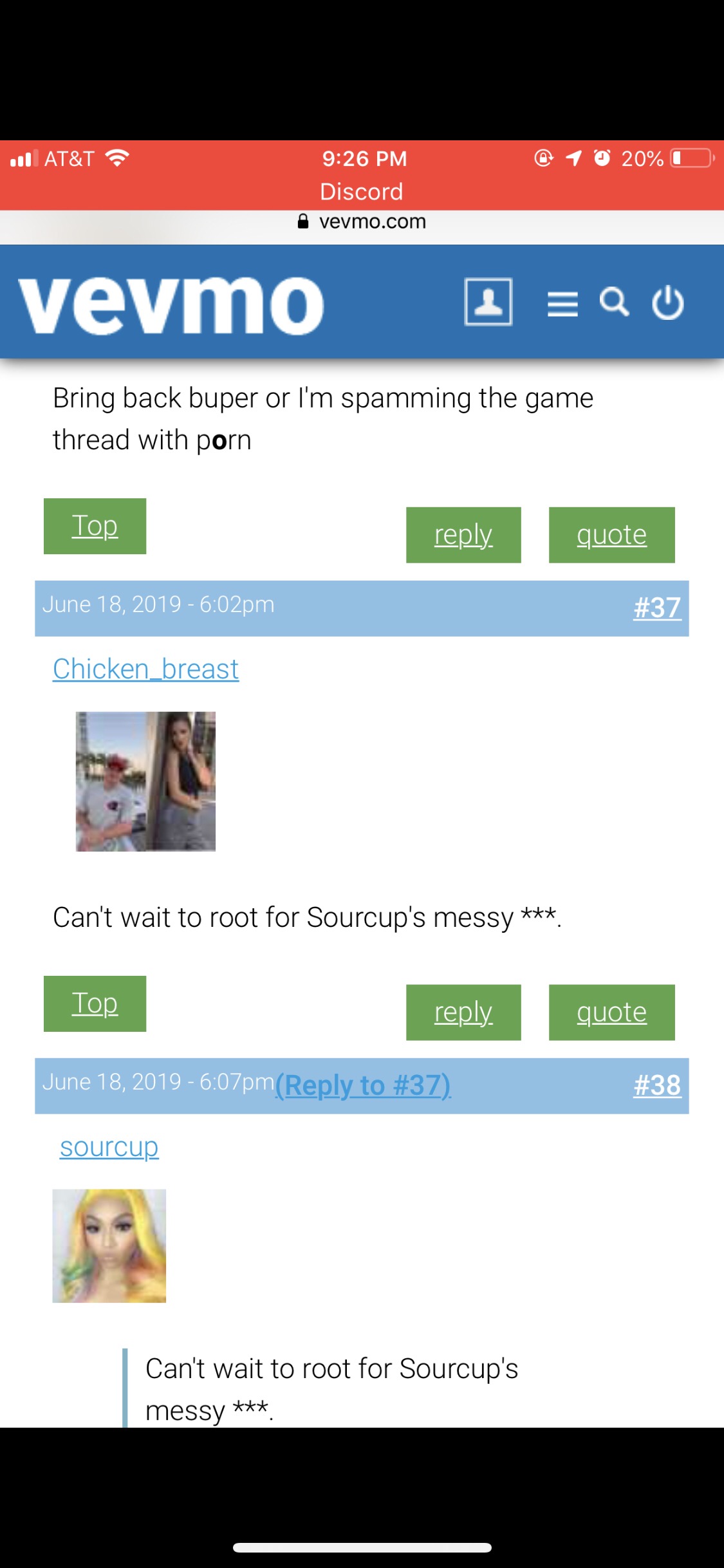724x1568 pixels.
Task: Quote Chicken_breast's post
Action: (x=611, y=1013)
